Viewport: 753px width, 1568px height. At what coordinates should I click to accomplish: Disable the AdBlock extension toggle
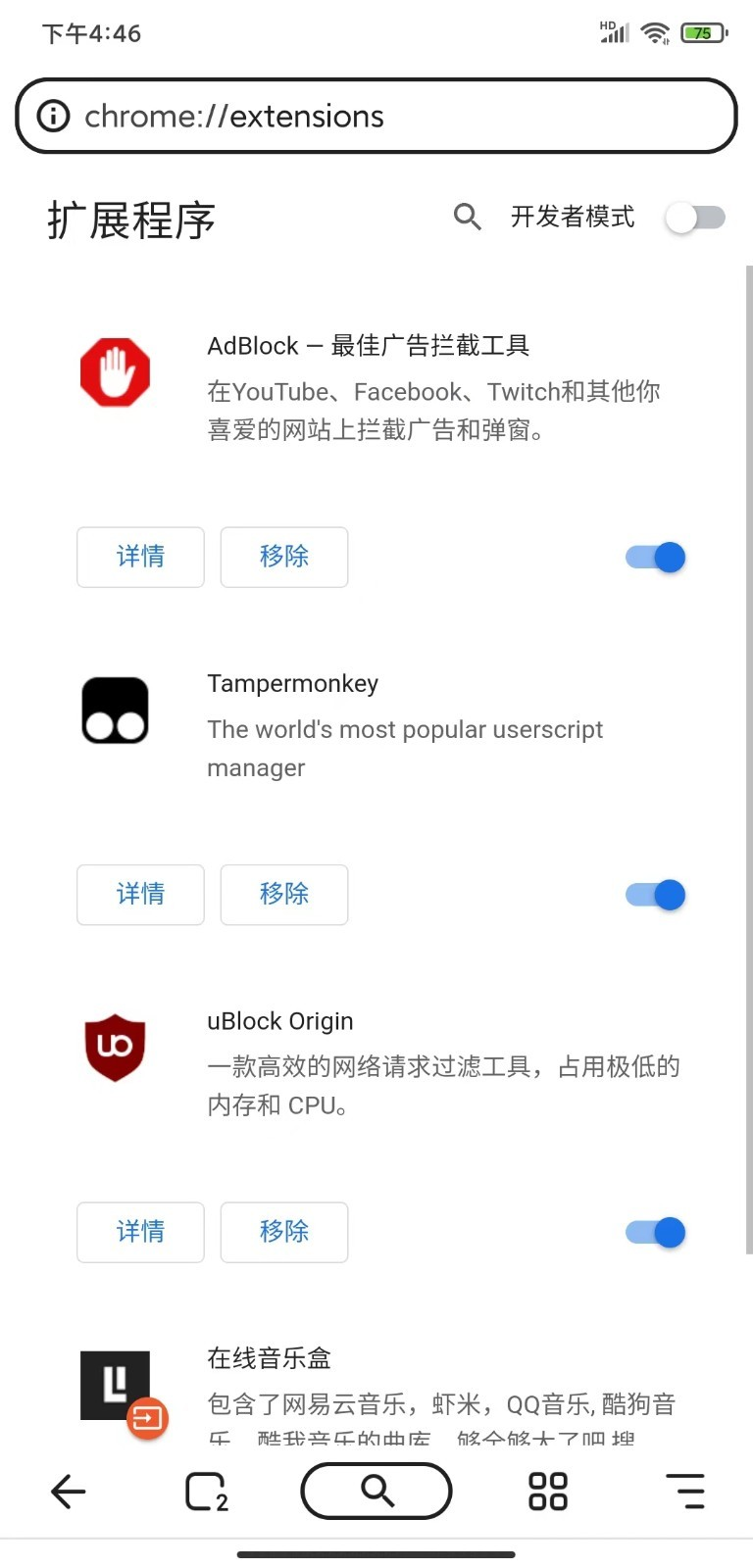[656, 558]
